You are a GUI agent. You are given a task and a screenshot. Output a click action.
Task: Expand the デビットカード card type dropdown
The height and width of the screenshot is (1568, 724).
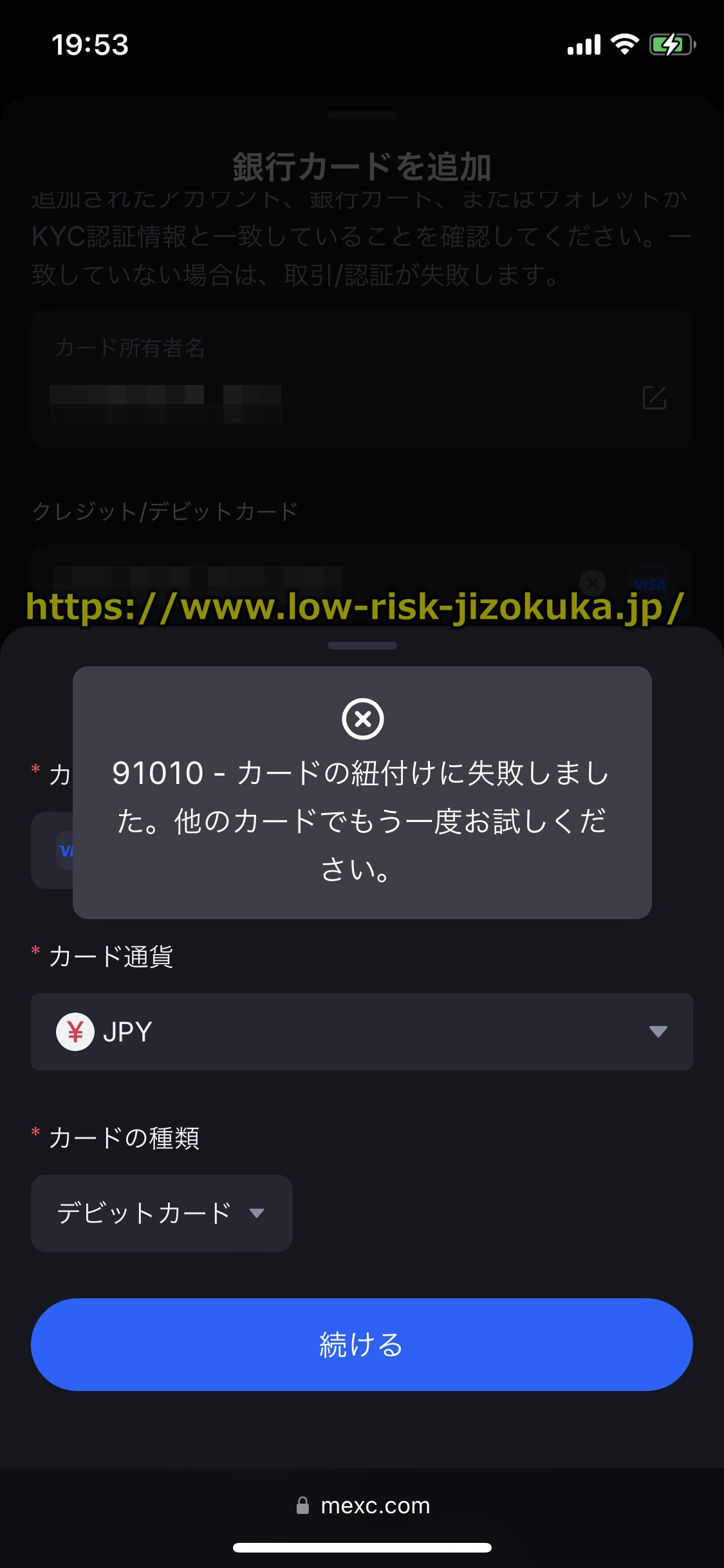tap(162, 1213)
